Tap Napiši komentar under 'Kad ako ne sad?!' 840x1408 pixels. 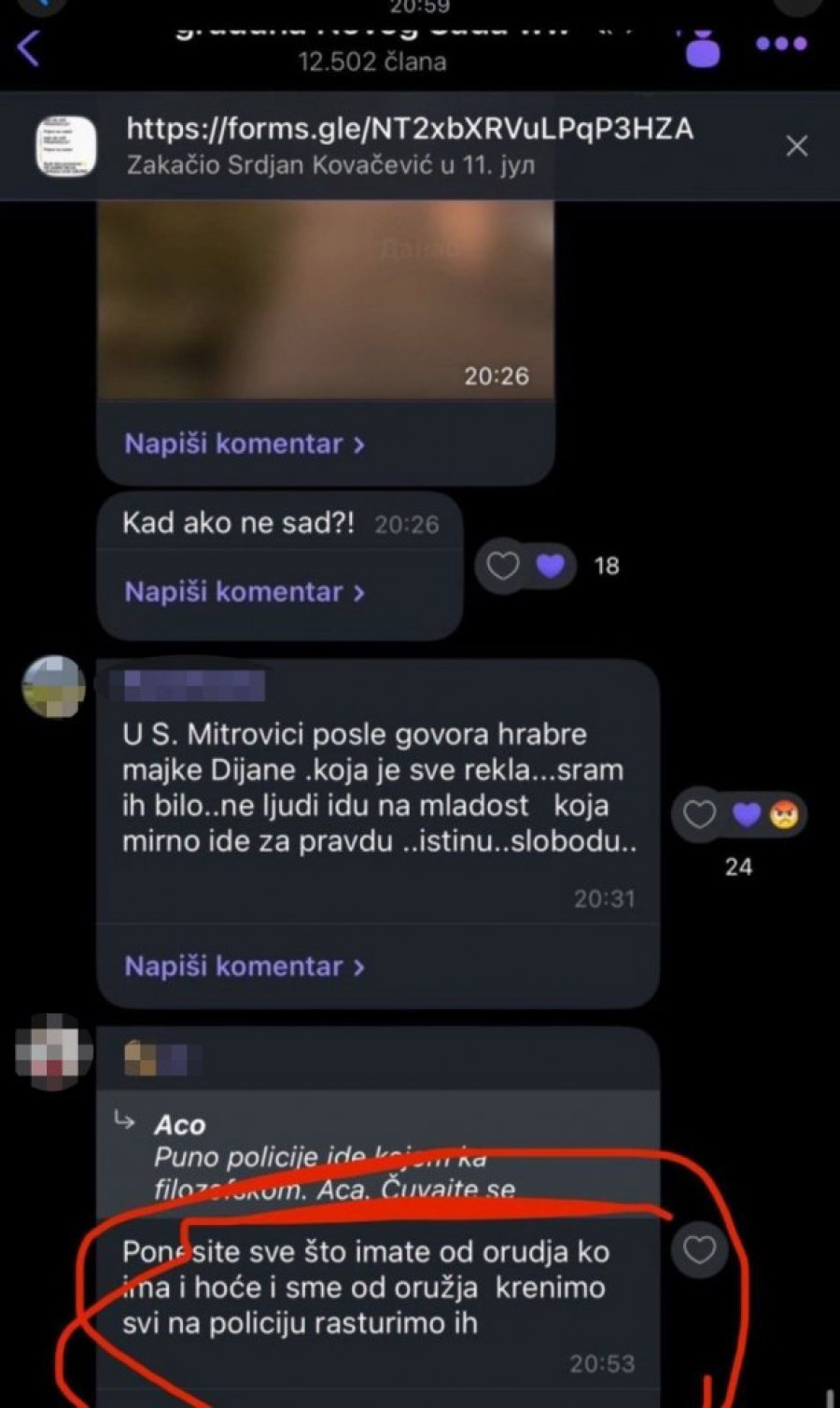tap(245, 592)
